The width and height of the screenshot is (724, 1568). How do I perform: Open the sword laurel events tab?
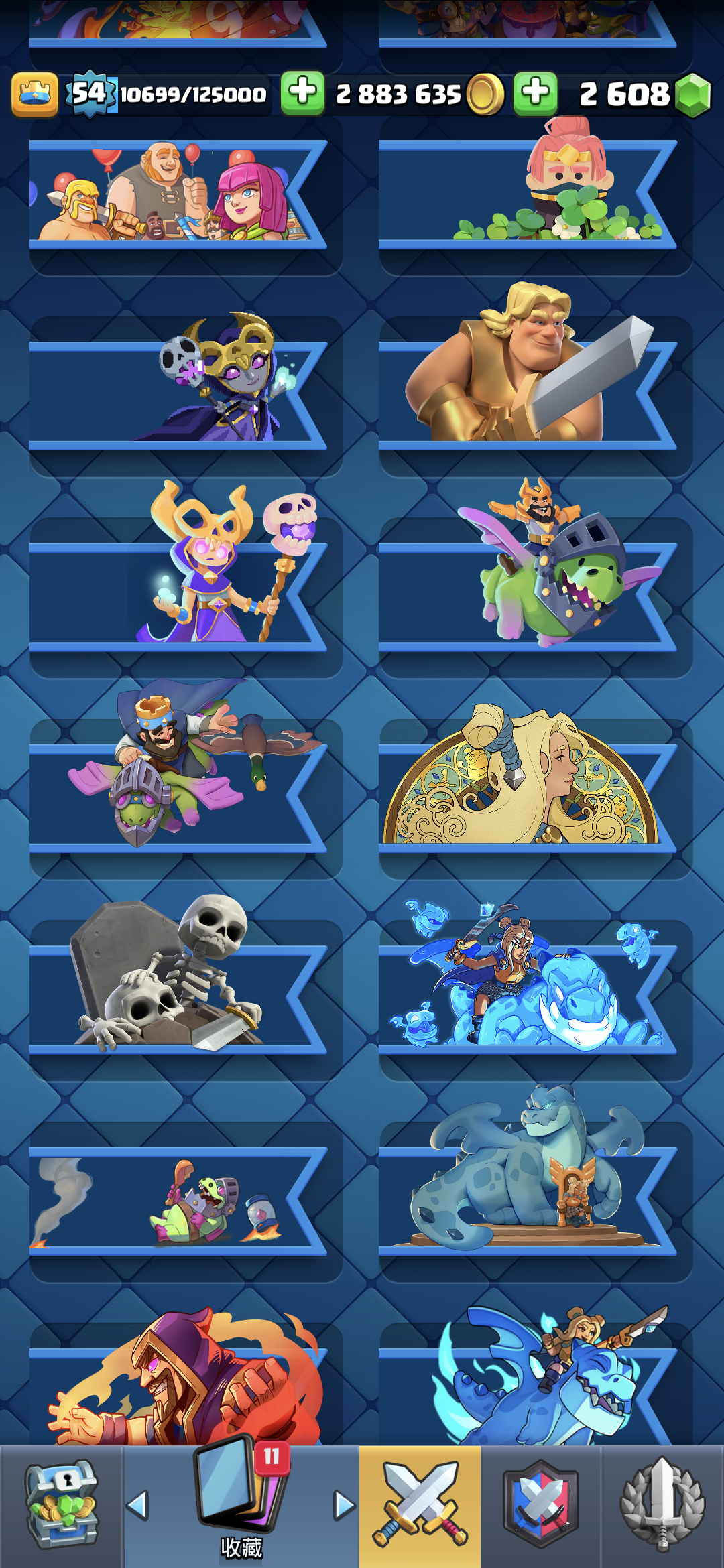(662, 1505)
